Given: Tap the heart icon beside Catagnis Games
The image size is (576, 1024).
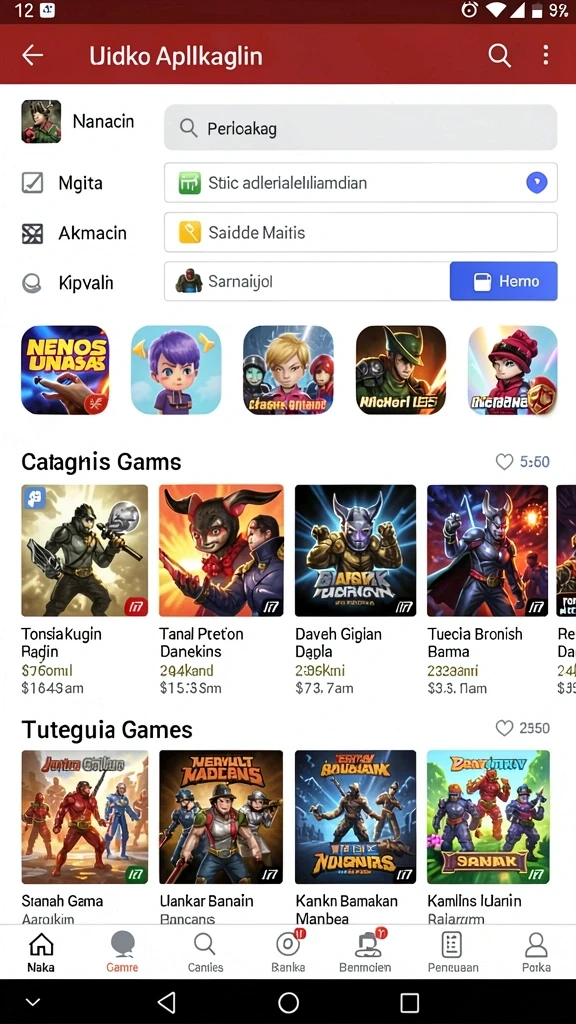Looking at the screenshot, I should tap(504, 462).
